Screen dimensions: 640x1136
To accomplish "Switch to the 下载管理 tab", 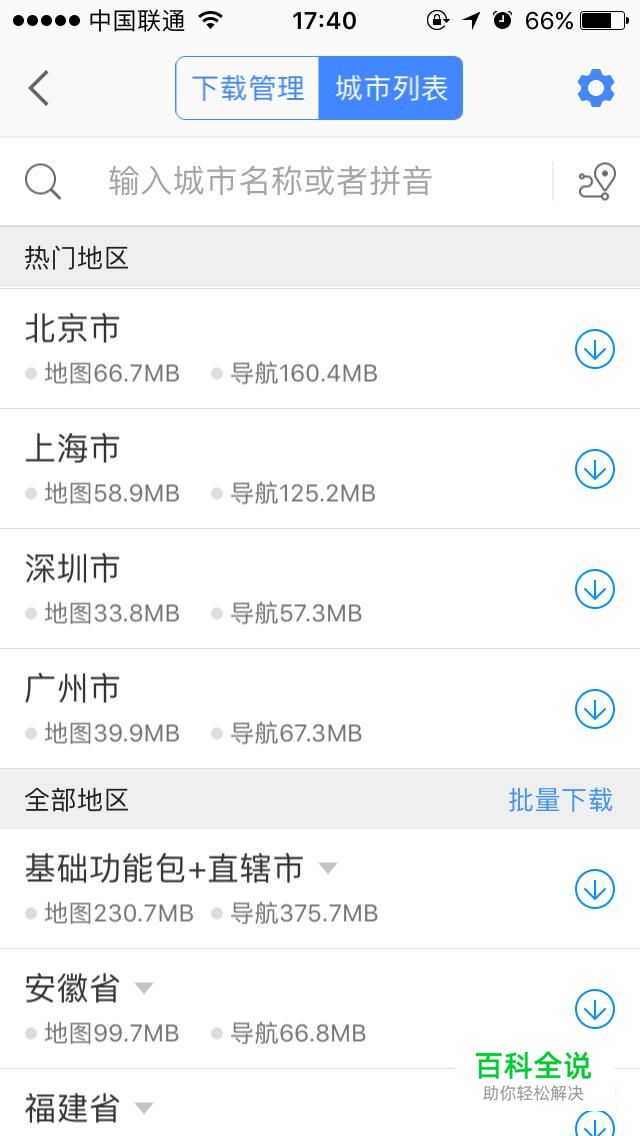I will point(247,88).
